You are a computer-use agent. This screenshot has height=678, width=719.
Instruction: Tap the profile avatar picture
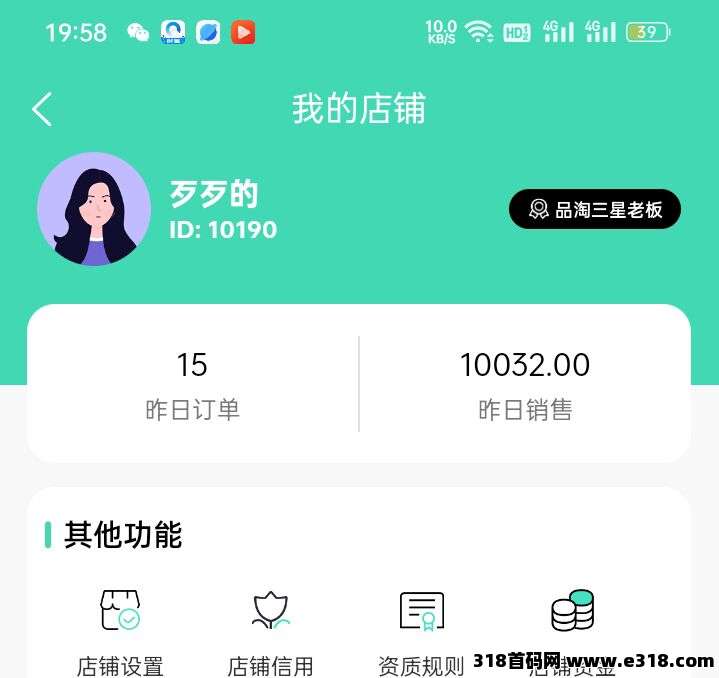pos(94,209)
